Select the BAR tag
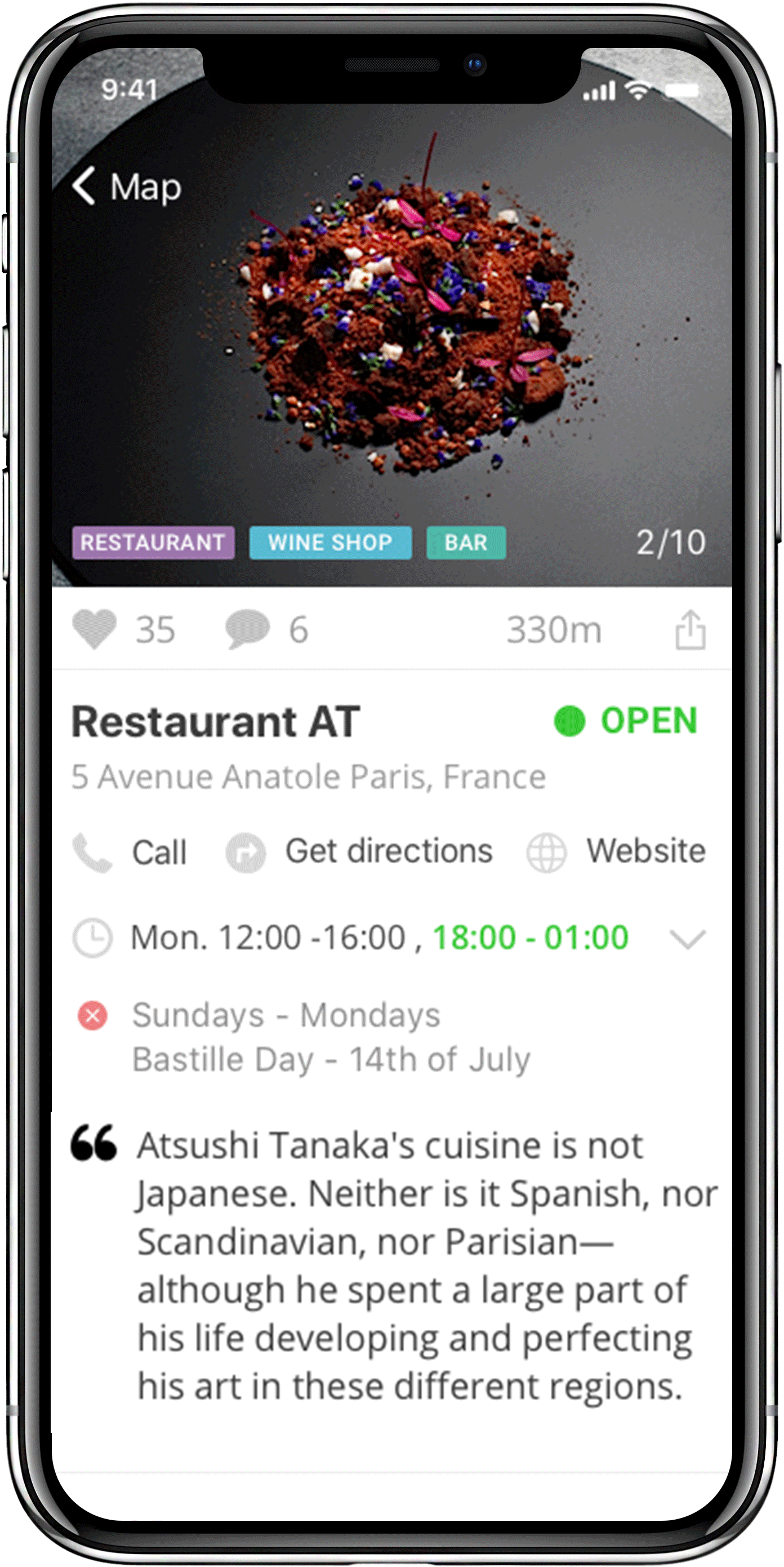 (466, 543)
